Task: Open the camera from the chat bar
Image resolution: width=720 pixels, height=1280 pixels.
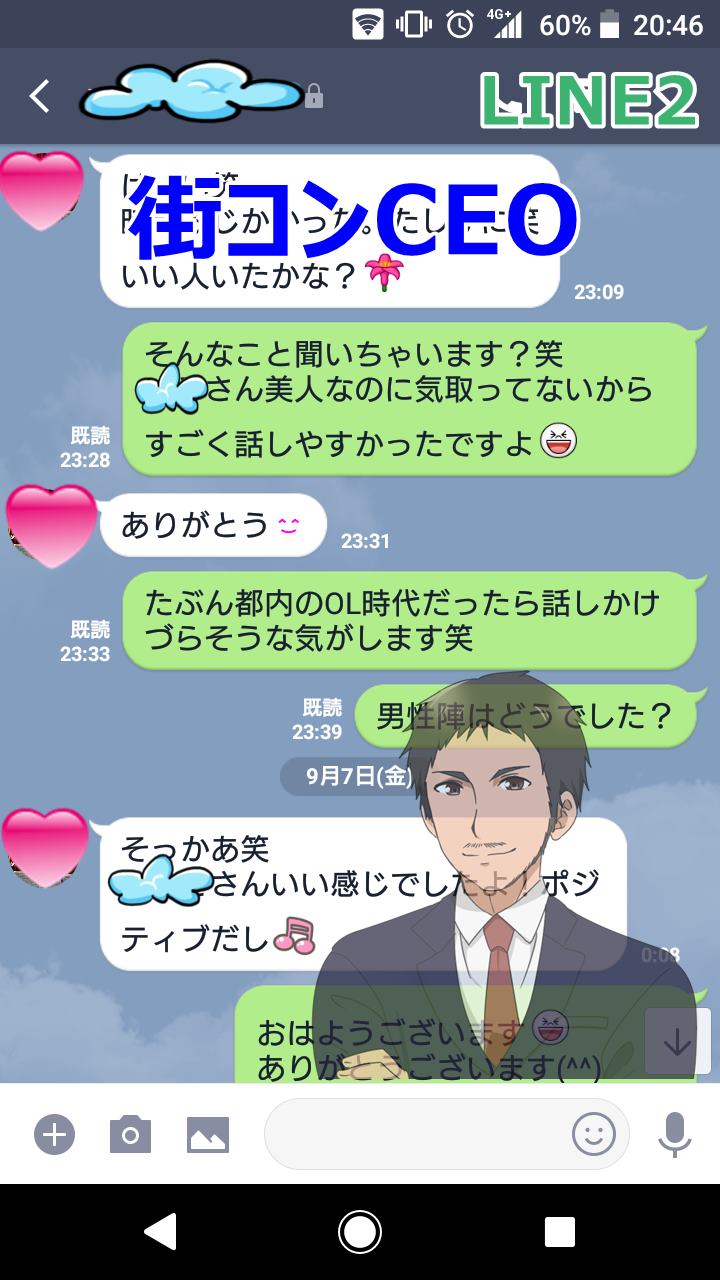Action: pyautogui.click(x=130, y=1134)
